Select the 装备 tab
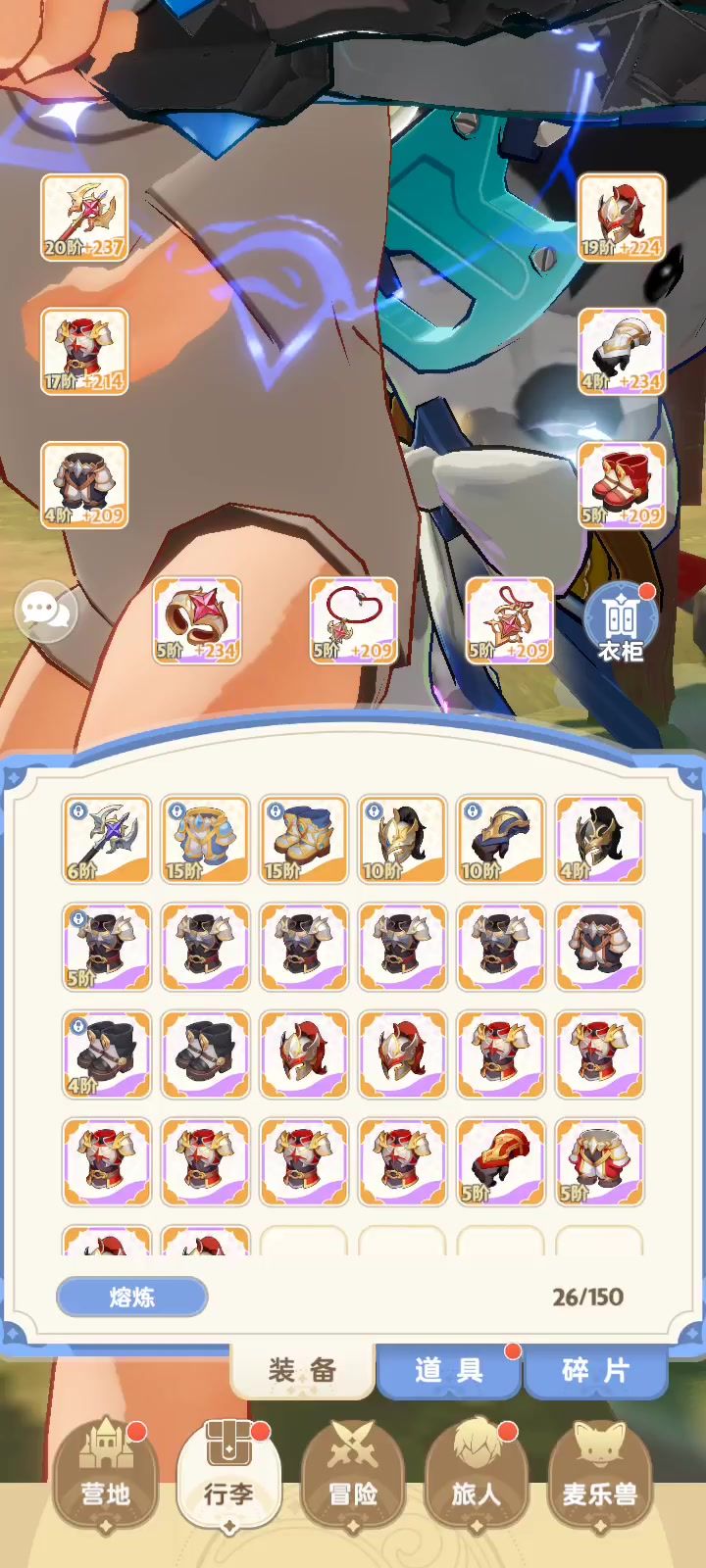The height and width of the screenshot is (1568, 706). click(302, 1370)
